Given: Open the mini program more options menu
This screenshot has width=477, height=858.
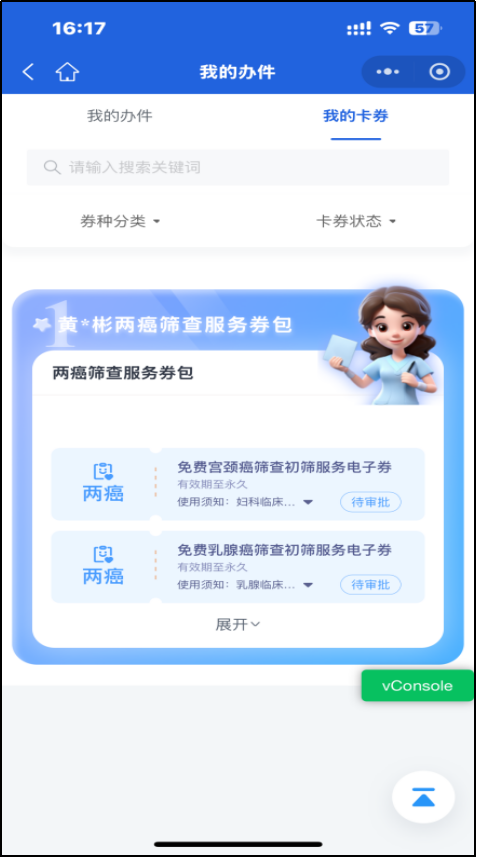Looking at the screenshot, I should coord(387,72).
